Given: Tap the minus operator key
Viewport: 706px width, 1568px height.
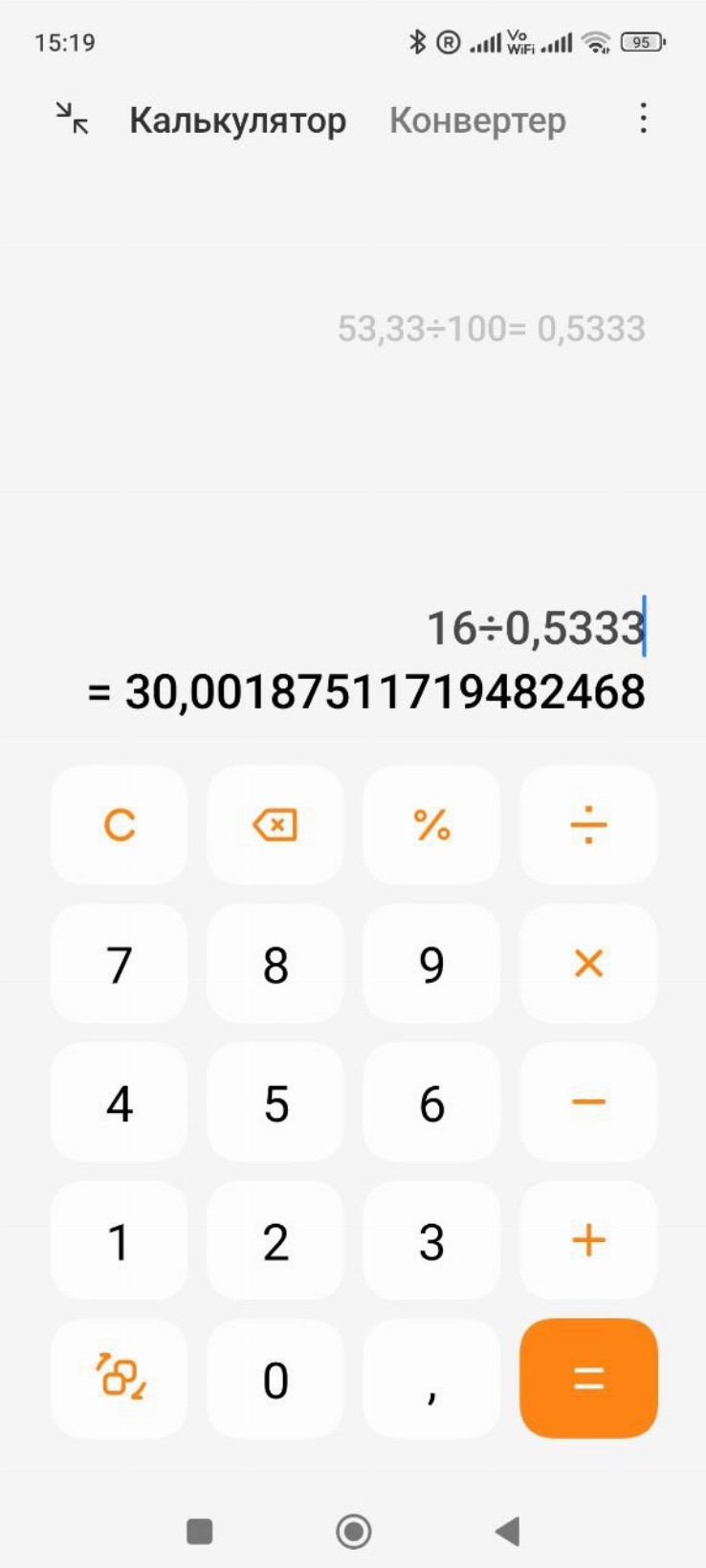Looking at the screenshot, I should click(588, 1102).
